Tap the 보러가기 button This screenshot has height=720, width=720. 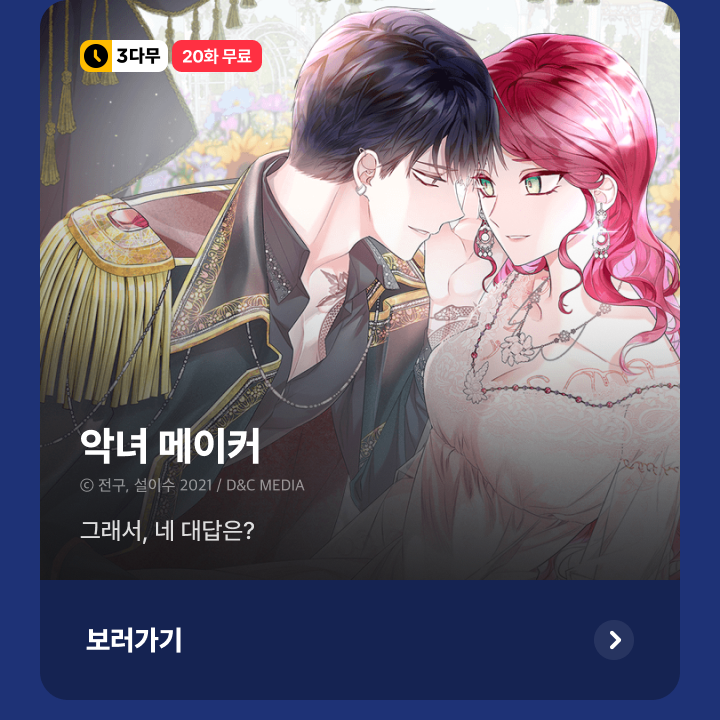(x=134, y=640)
